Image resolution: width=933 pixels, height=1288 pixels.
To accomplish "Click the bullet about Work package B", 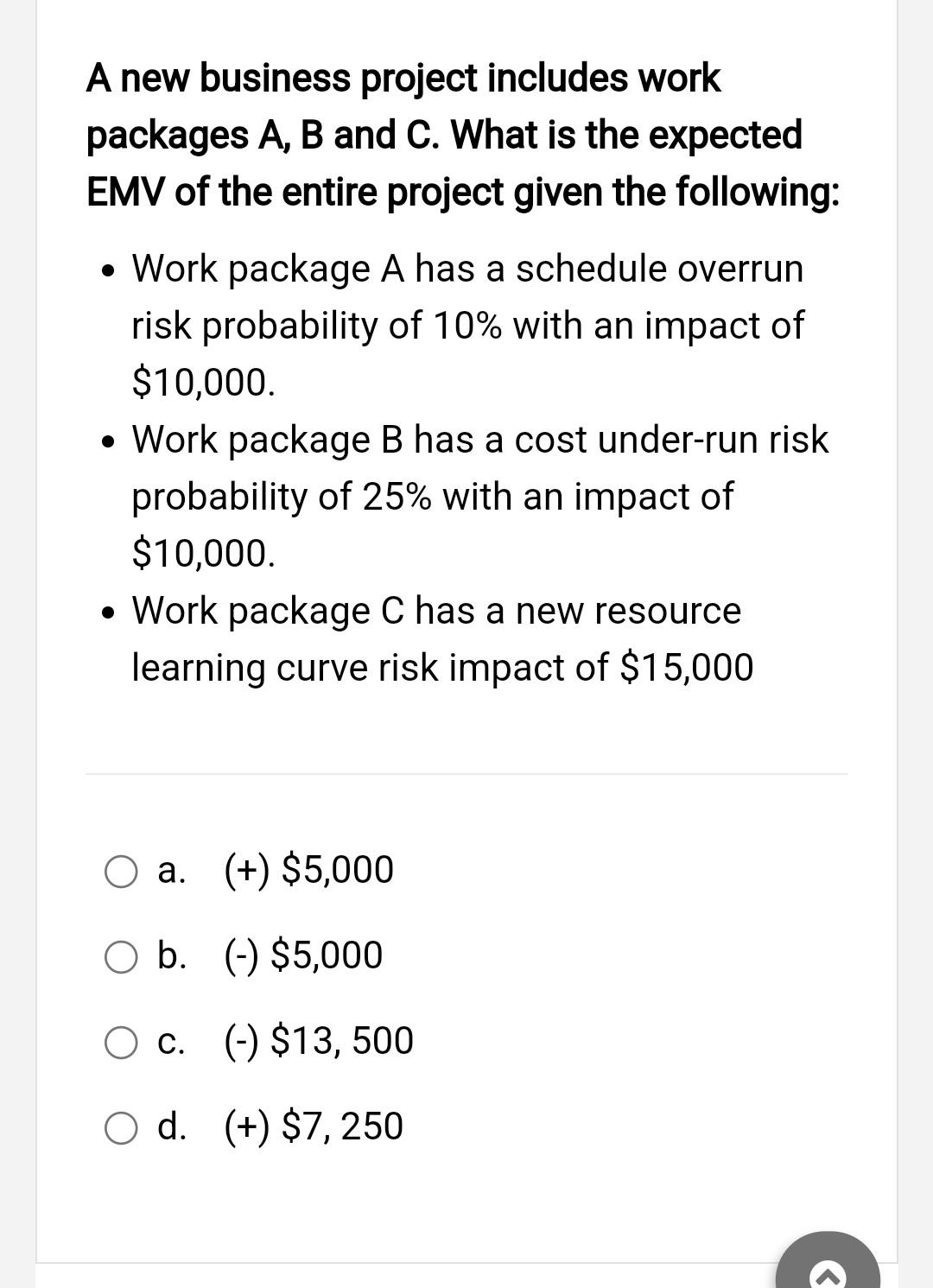I will click(479, 496).
